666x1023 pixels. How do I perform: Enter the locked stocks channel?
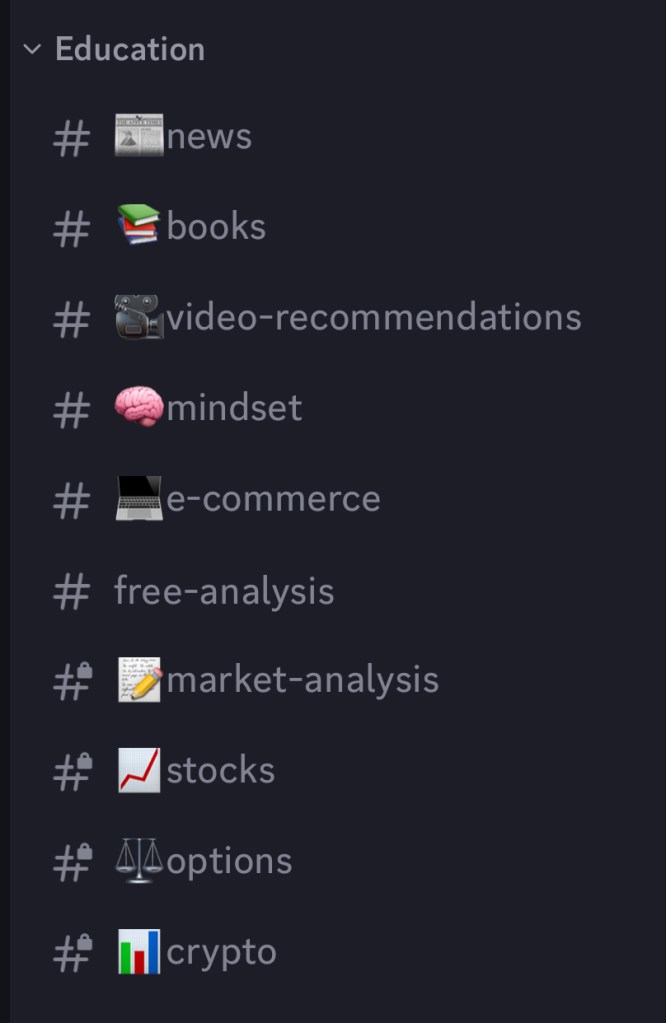(220, 771)
